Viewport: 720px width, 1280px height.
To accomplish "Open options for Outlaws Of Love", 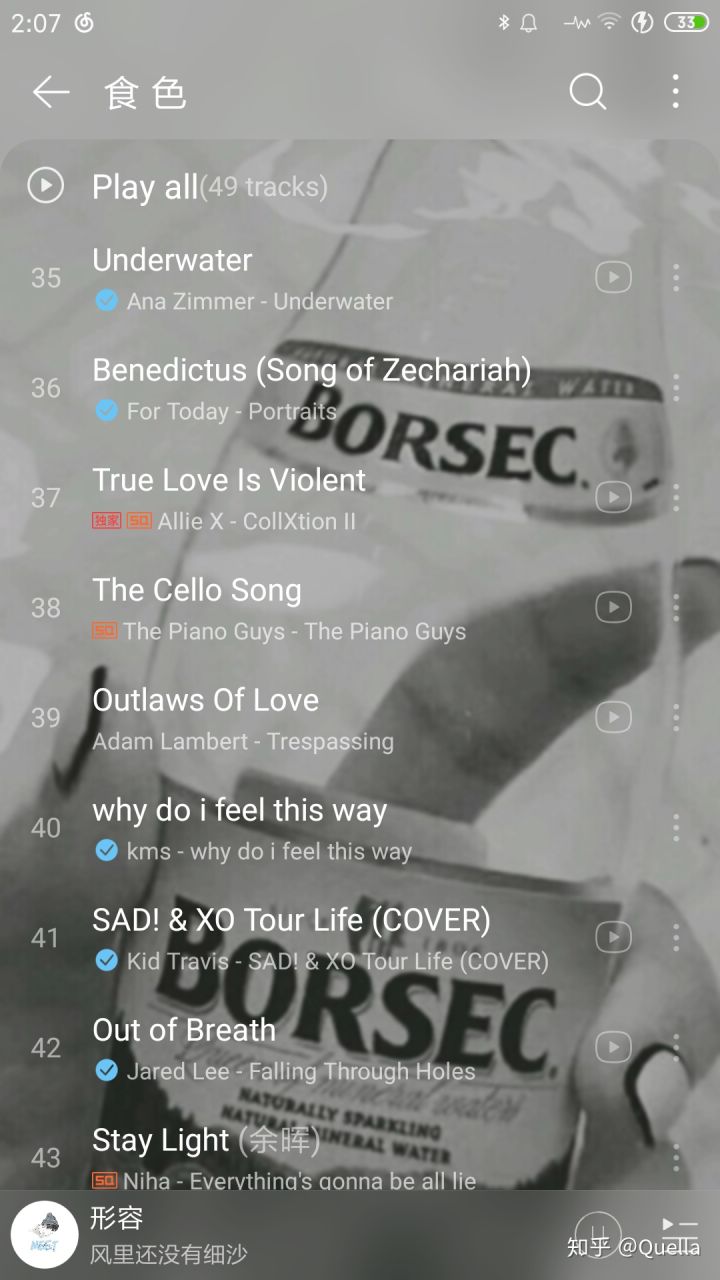I will coord(676,717).
